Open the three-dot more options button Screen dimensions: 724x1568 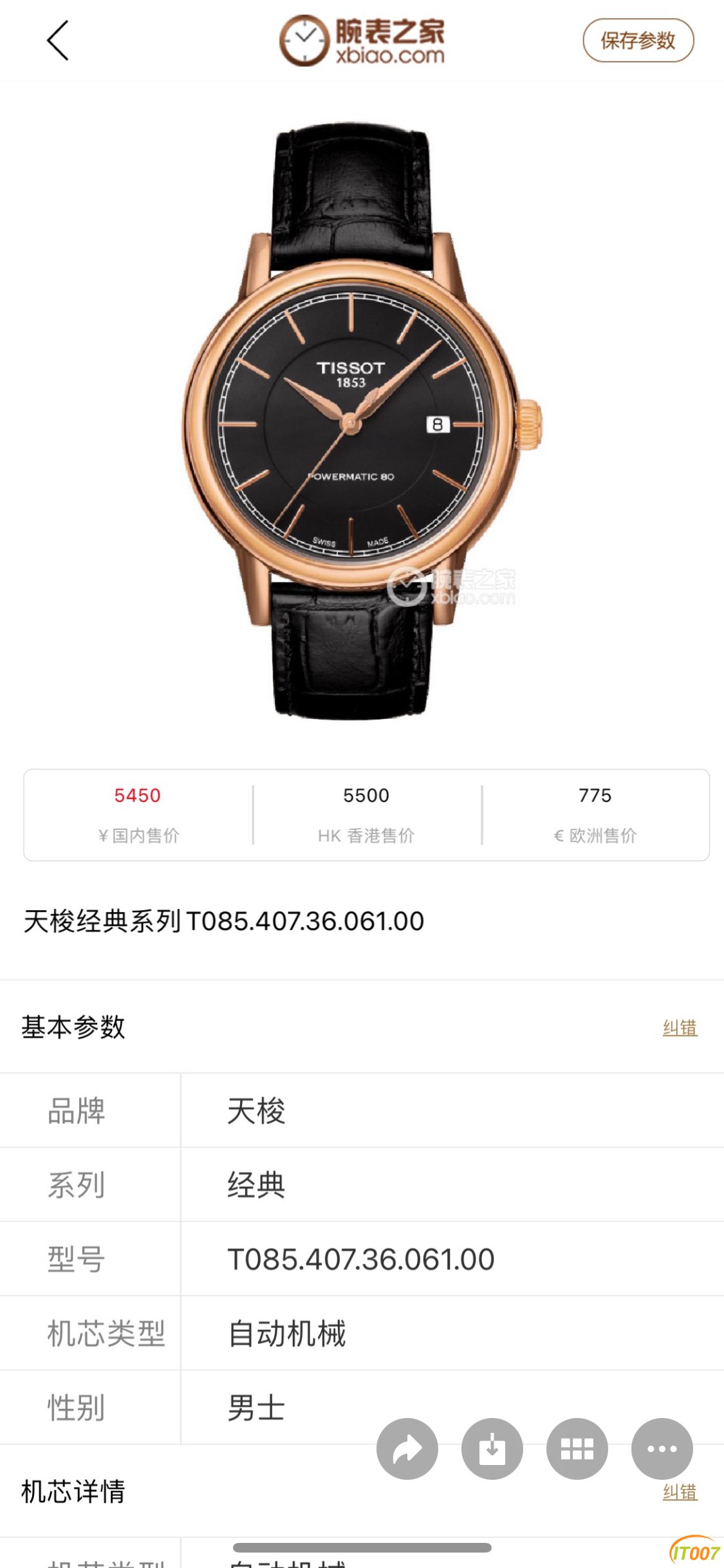coord(662,1449)
